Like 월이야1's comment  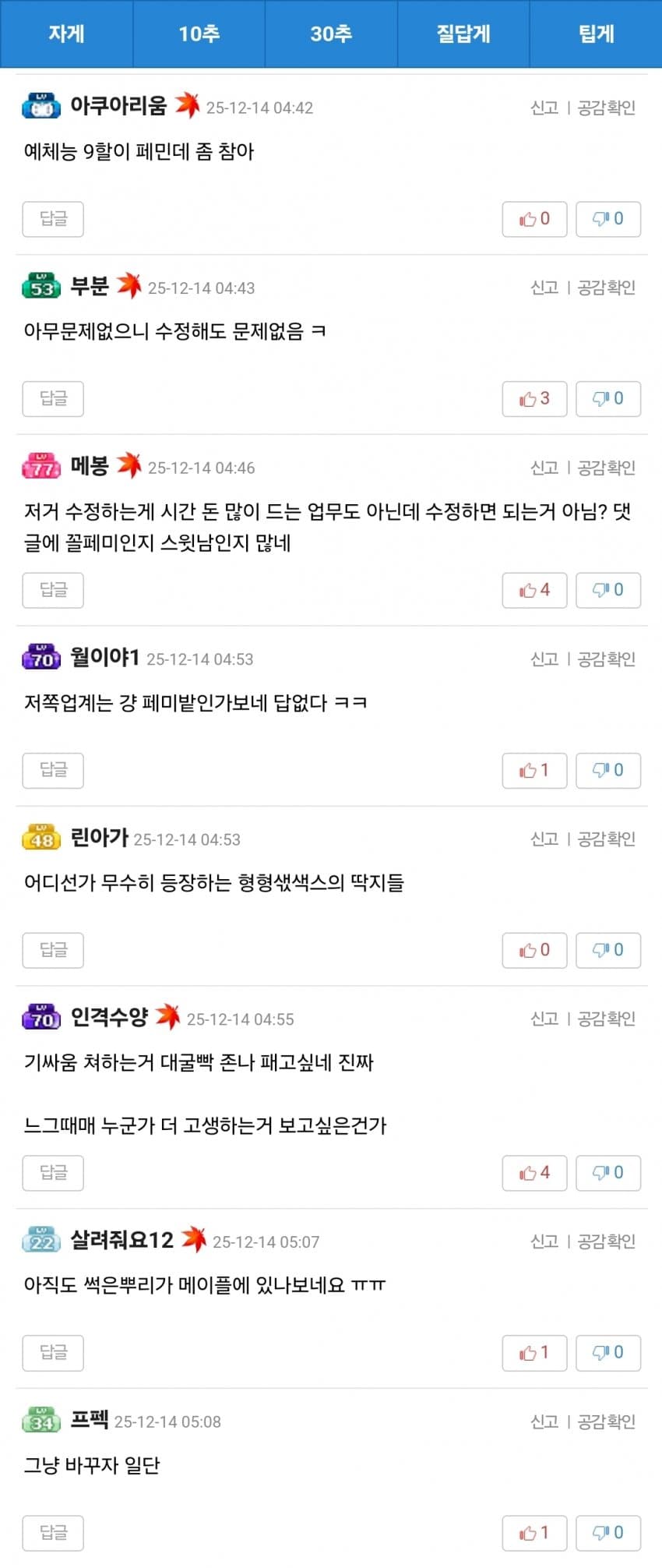(x=534, y=770)
